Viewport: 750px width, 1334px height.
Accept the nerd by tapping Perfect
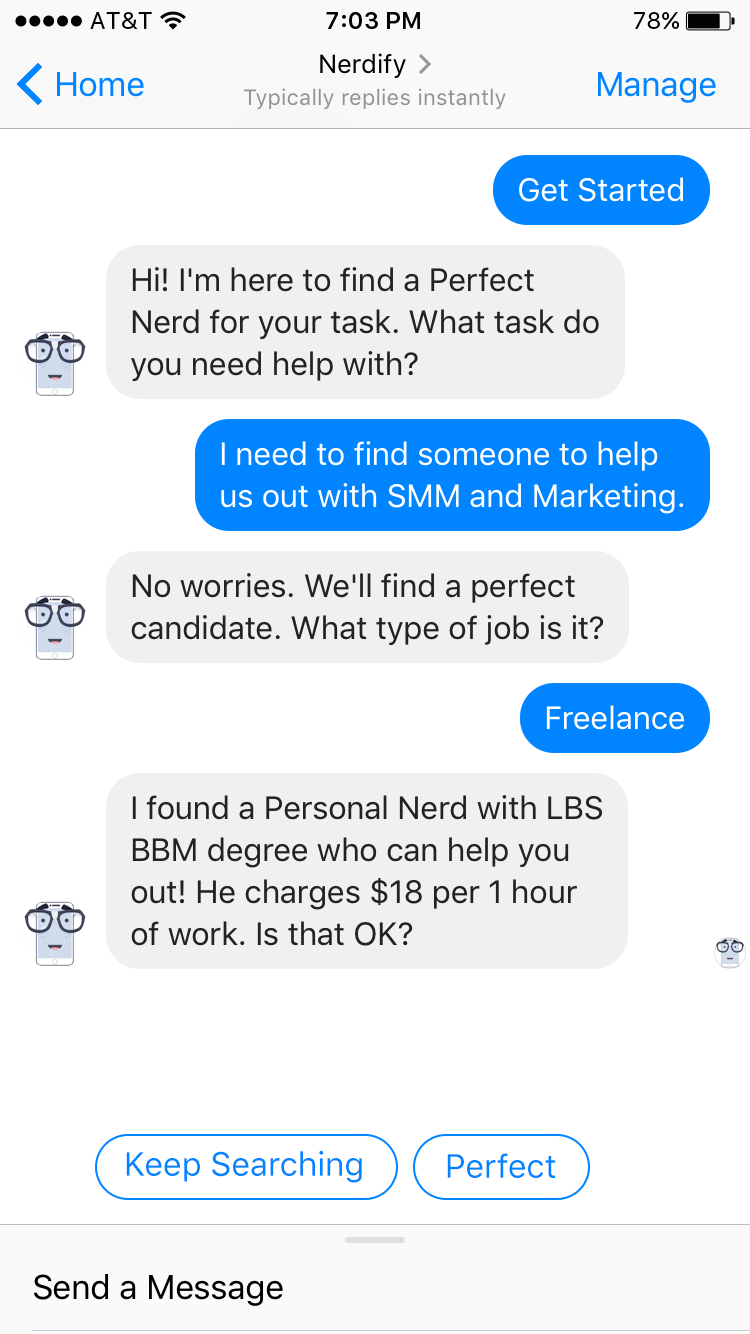click(x=501, y=1166)
